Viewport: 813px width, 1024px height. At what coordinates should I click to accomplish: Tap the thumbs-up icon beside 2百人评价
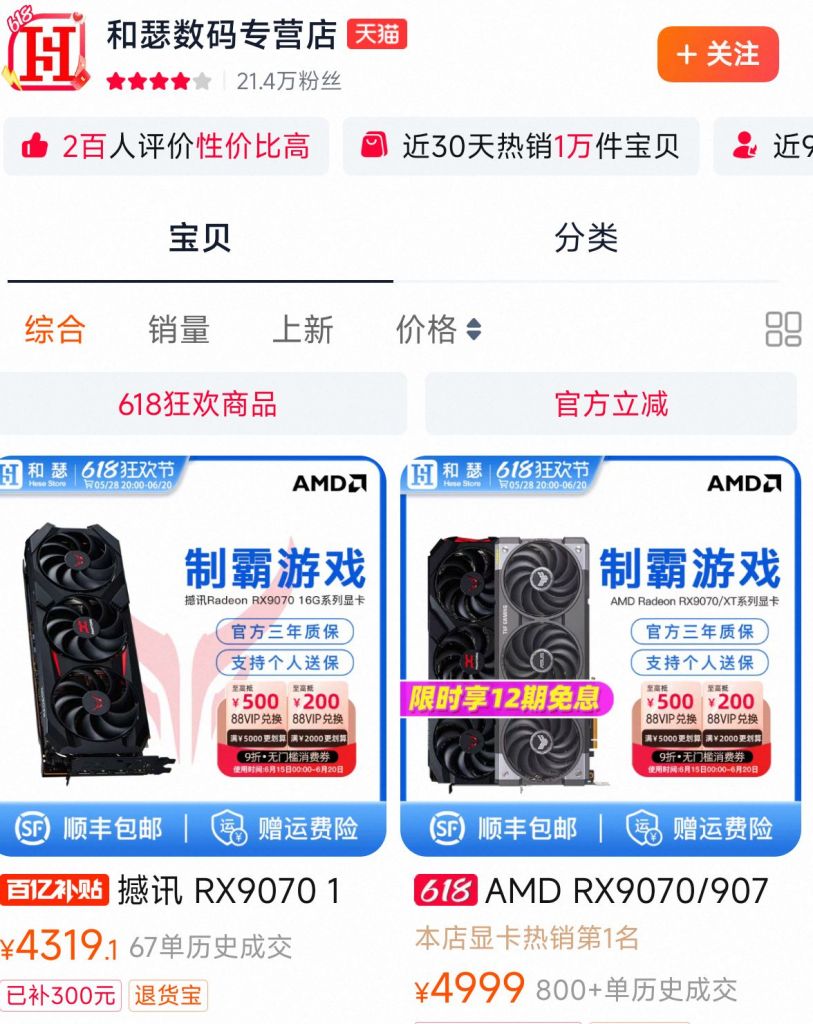(x=37, y=146)
